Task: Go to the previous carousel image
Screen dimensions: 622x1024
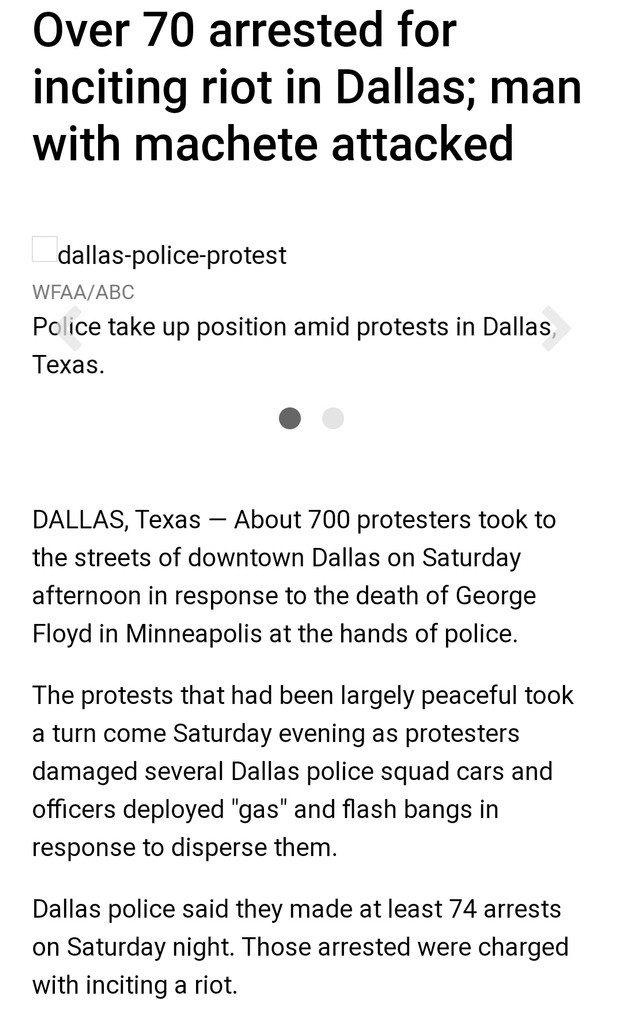Action: (x=70, y=327)
